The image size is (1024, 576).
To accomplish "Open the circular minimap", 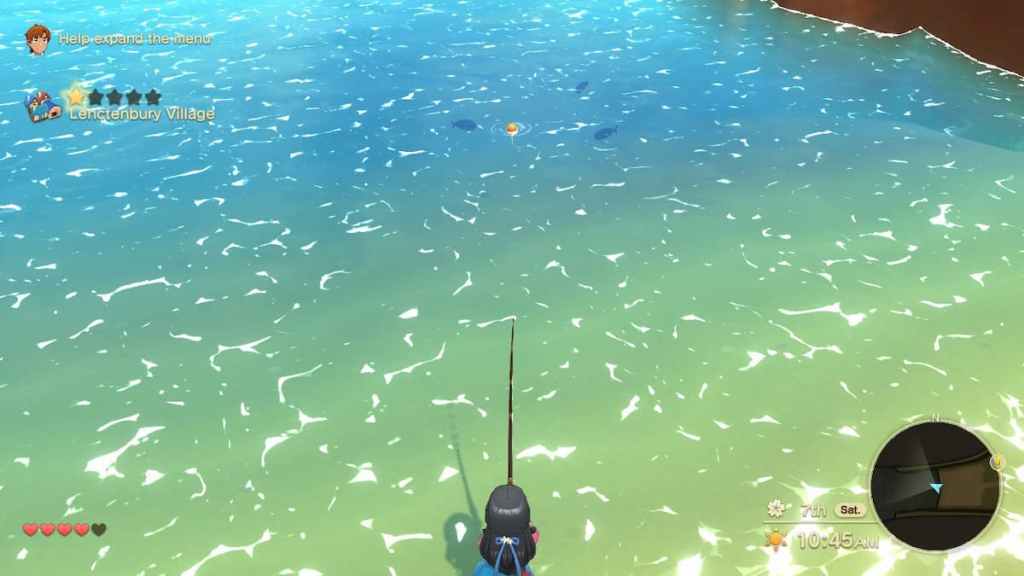I will coord(934,485).
